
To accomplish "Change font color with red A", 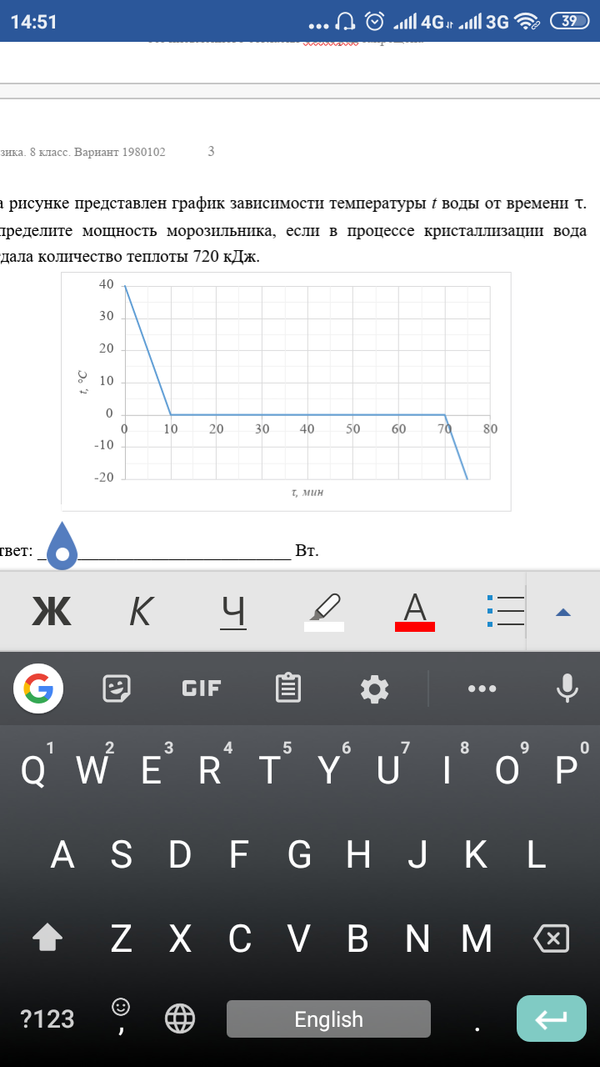I will tap(415, 610).
